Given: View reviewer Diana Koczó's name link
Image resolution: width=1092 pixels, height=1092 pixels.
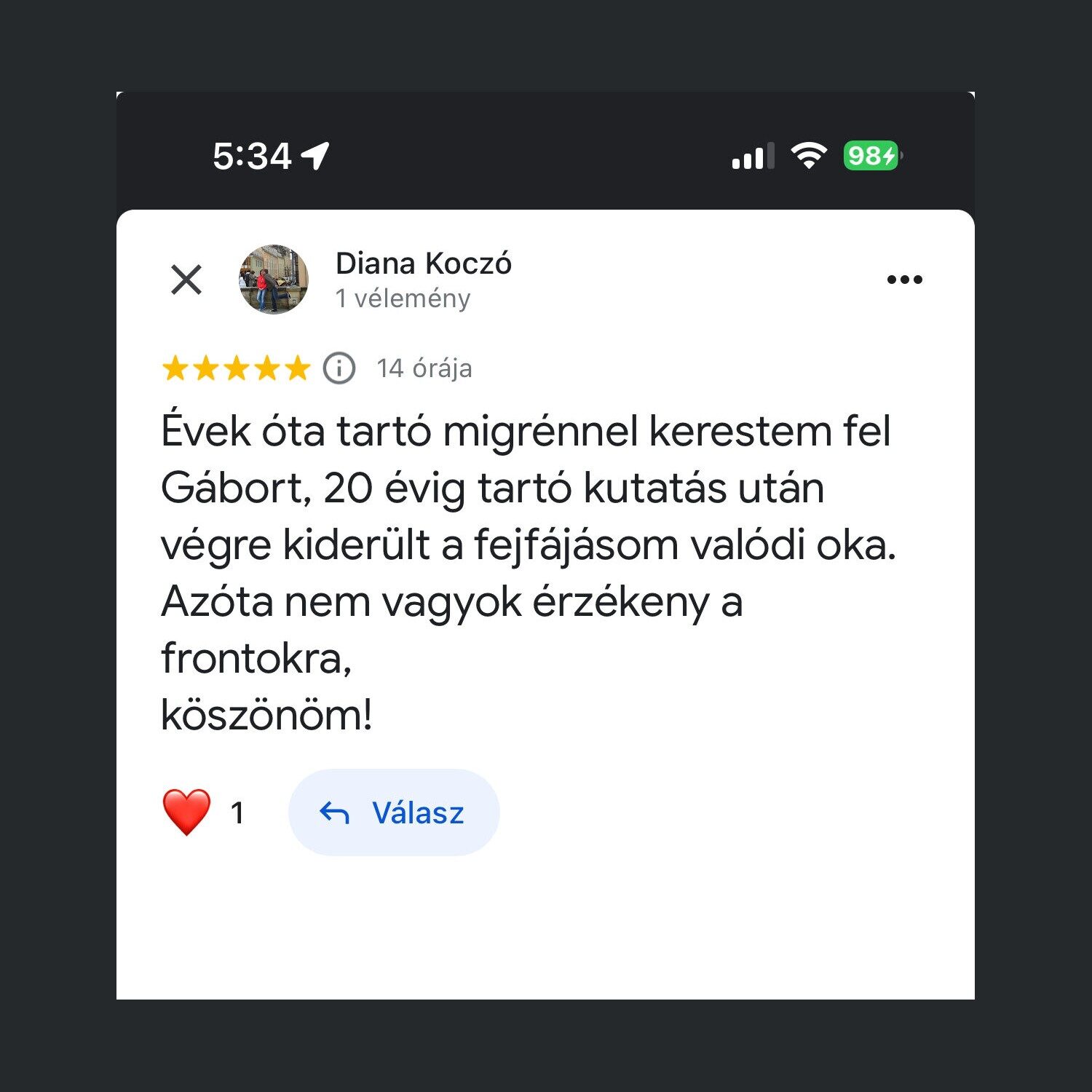Looking at the screenshot, I should coord(423,264).
